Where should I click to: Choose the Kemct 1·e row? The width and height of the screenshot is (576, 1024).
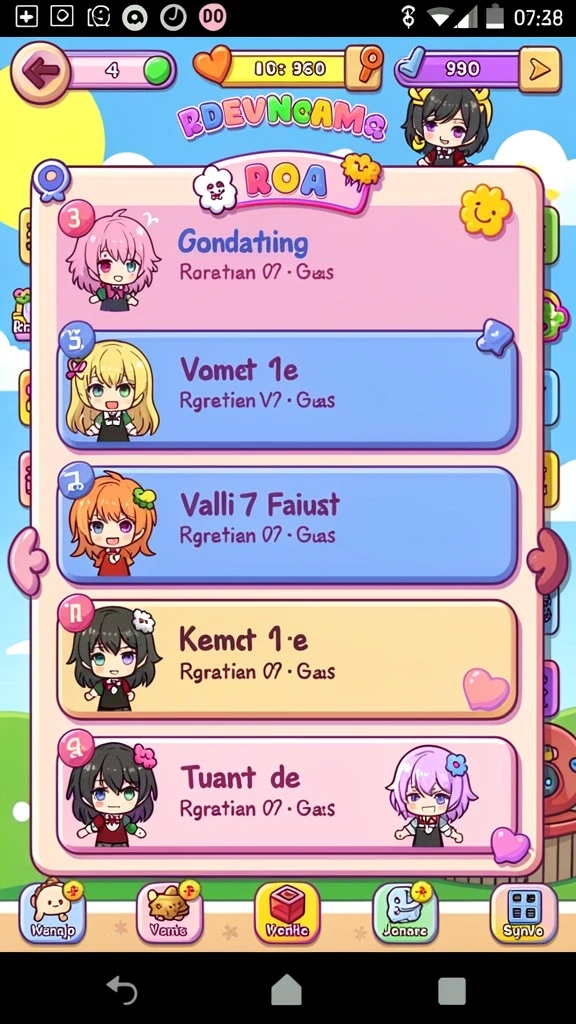pos(287,660)
